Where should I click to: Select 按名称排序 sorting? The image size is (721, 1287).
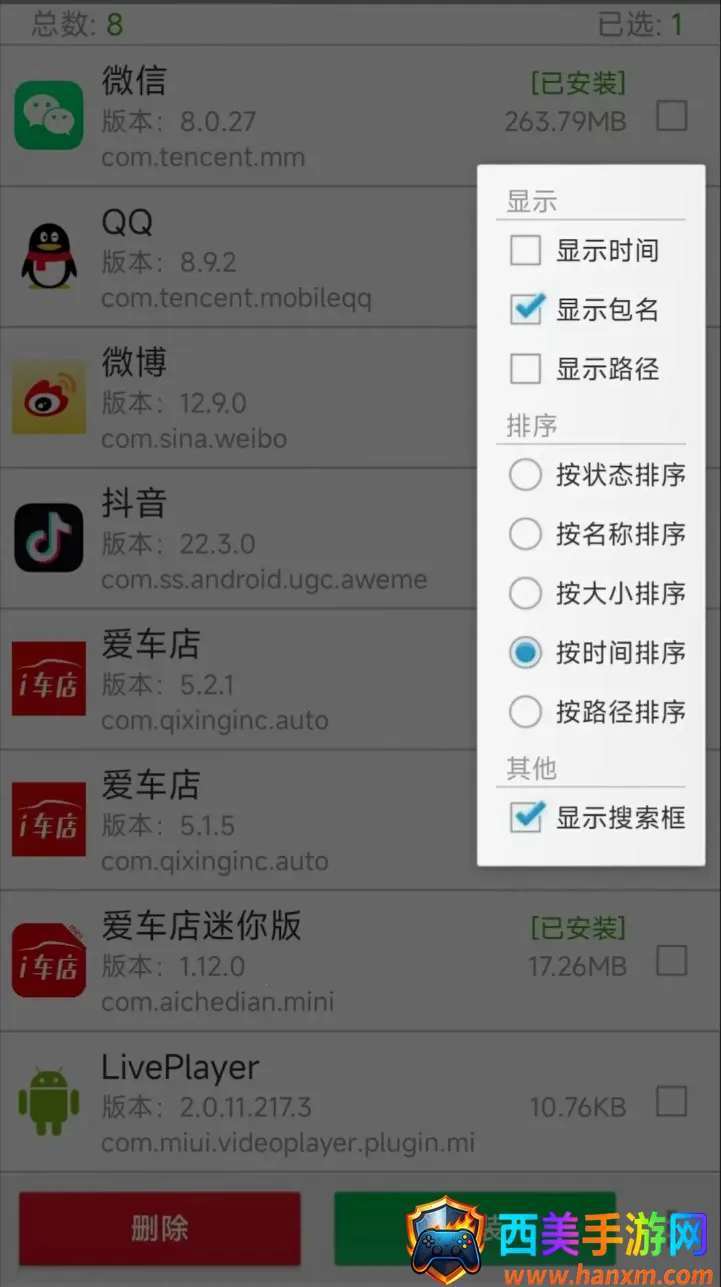(x=526, y=534)
